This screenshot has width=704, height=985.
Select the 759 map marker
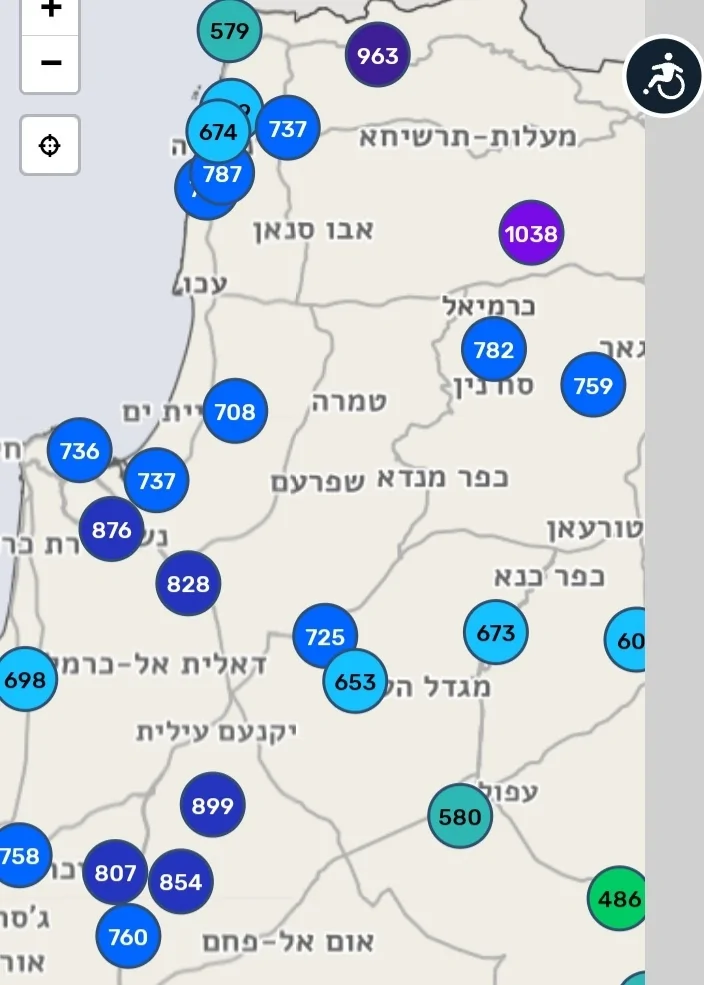point(593,384)
